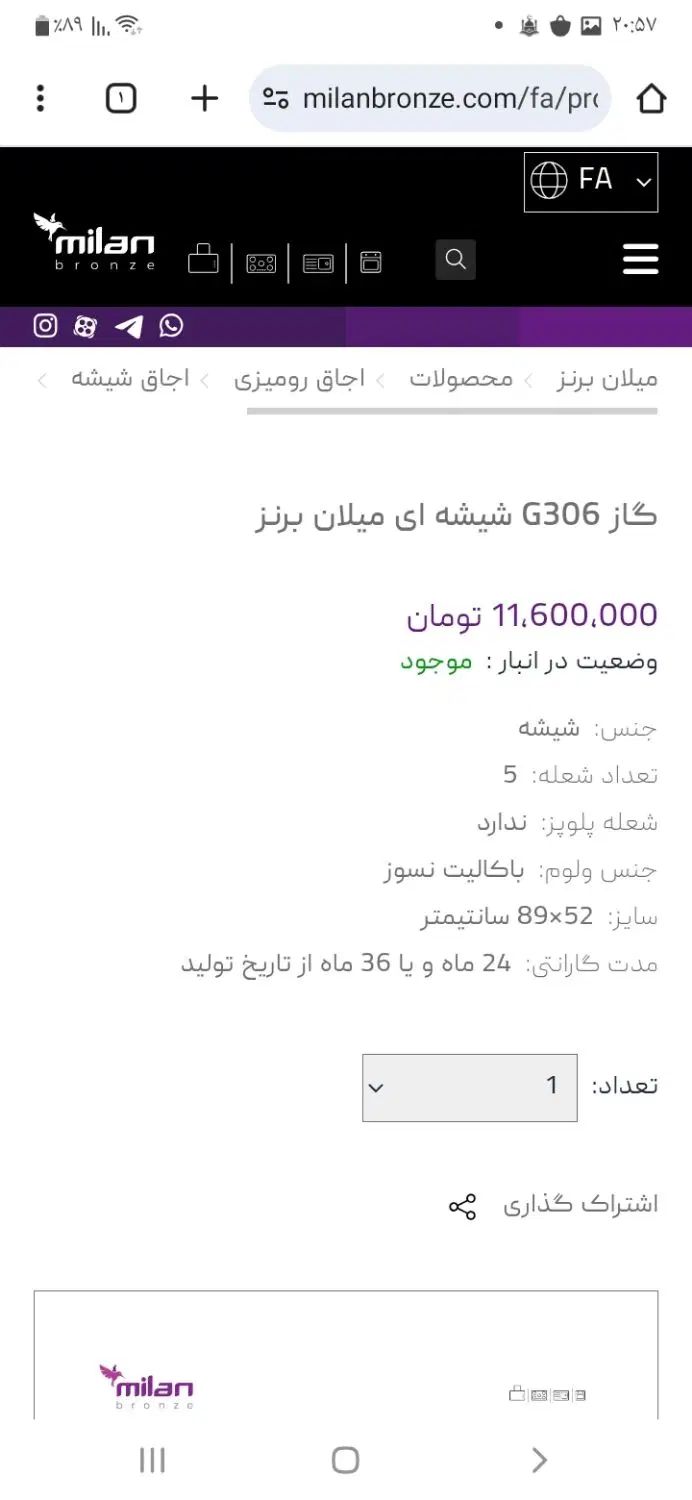Viewport: 692px width, 1500px height.
Task: Go to the میلان برنز breadcrumb
Action: [607, 379]
